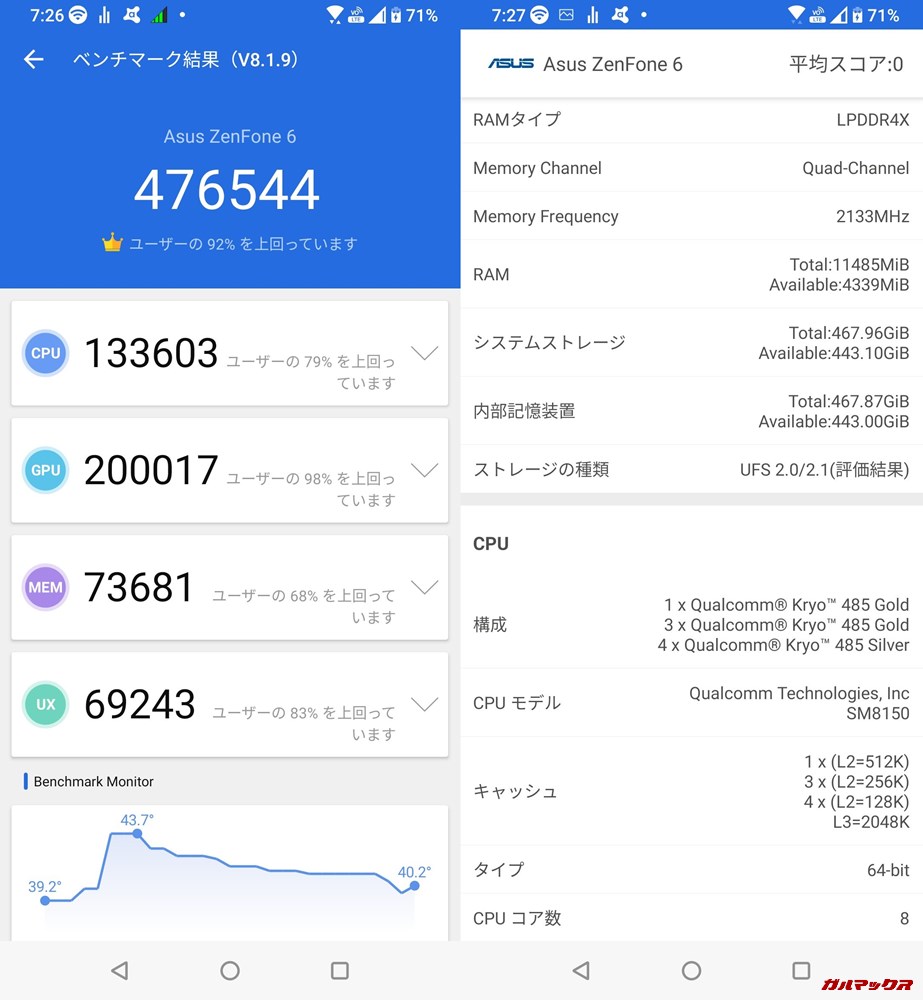Viewport: 923px width, 1000px height.
Task: Tap the total score 476544
Action: pos(229,188)
